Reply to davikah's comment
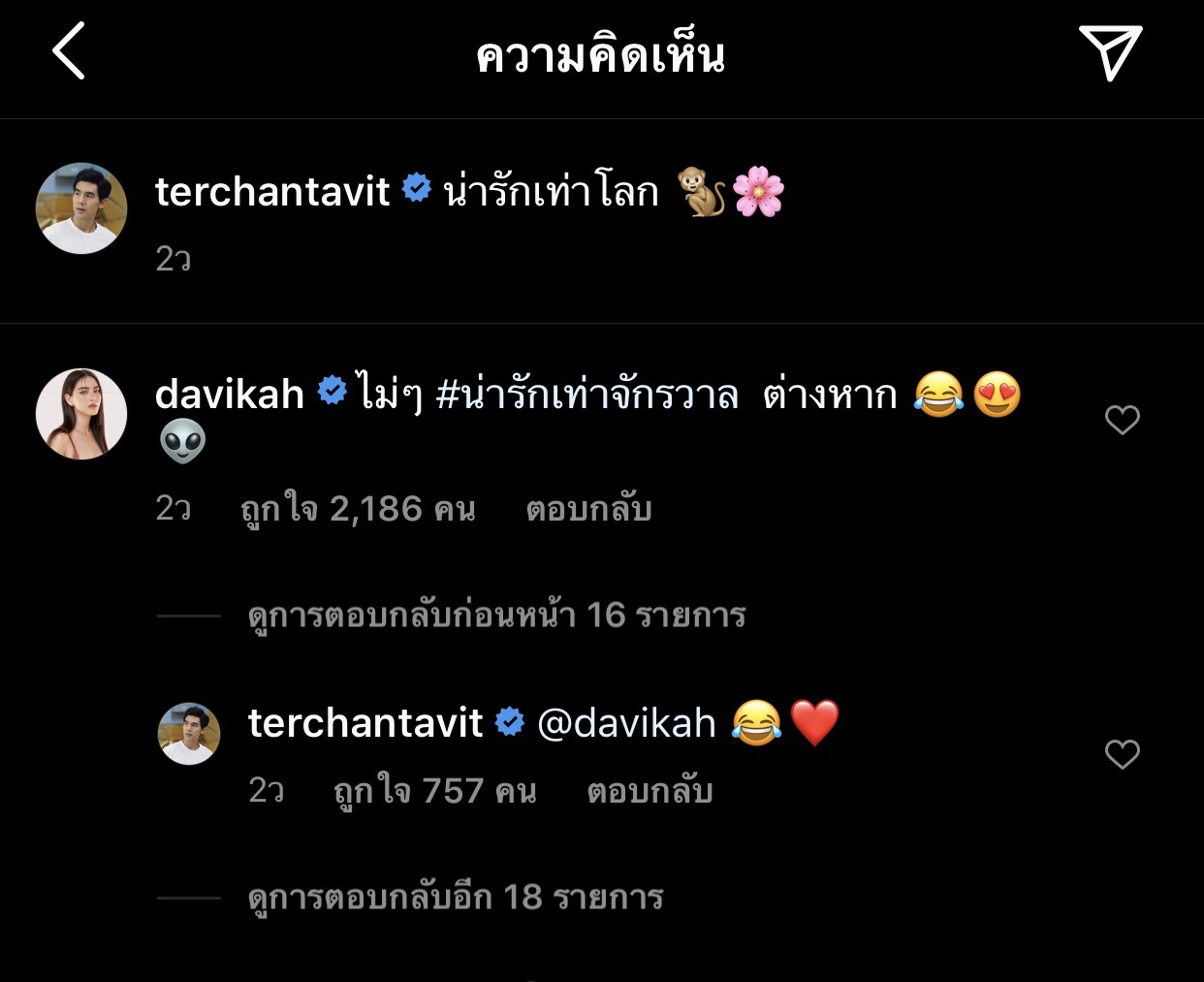The width and height of the screenshot is (1204, 982). click(587, 509)
